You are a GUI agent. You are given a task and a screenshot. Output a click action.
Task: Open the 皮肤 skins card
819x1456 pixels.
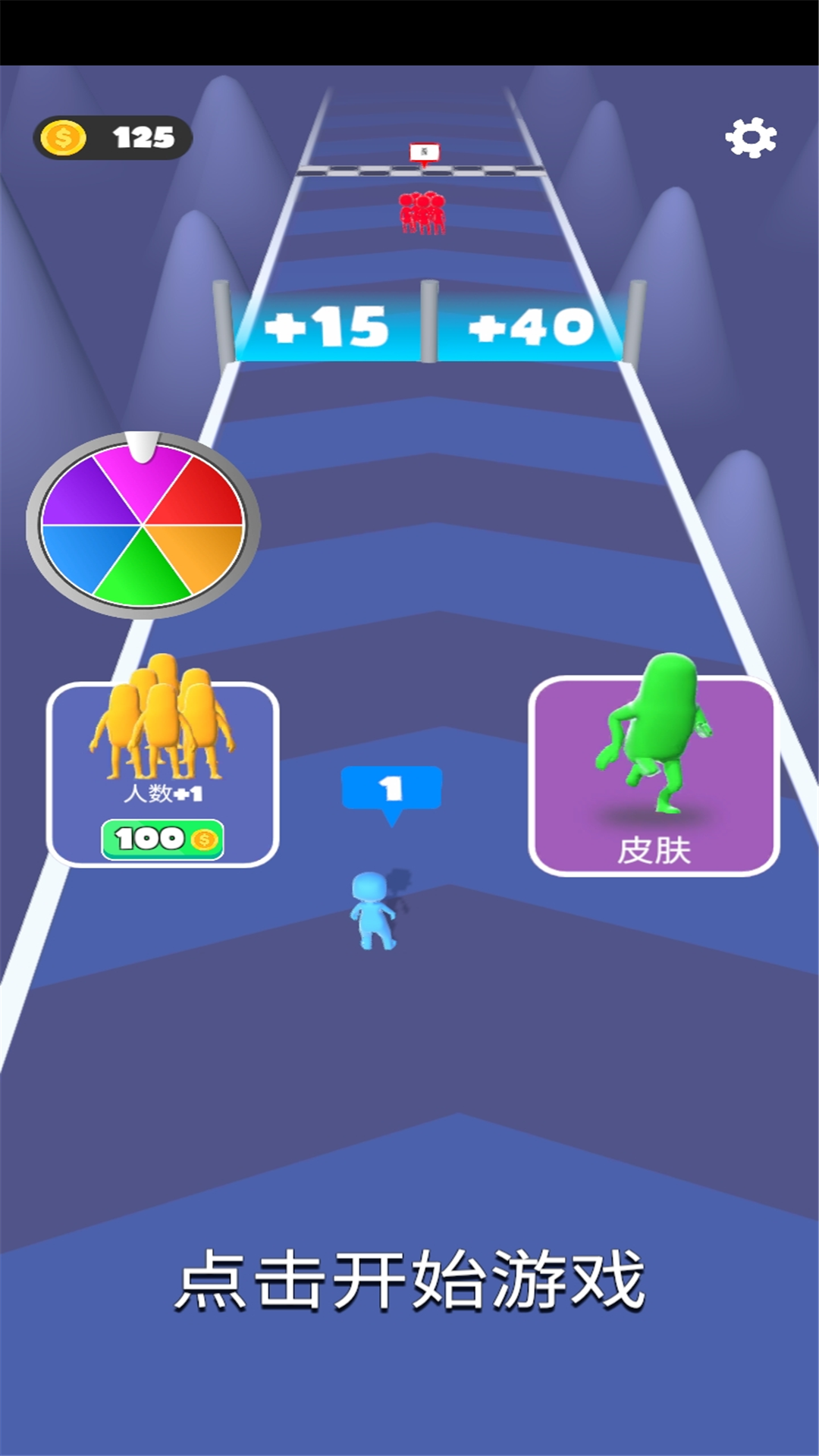click(x=654, y=775)
